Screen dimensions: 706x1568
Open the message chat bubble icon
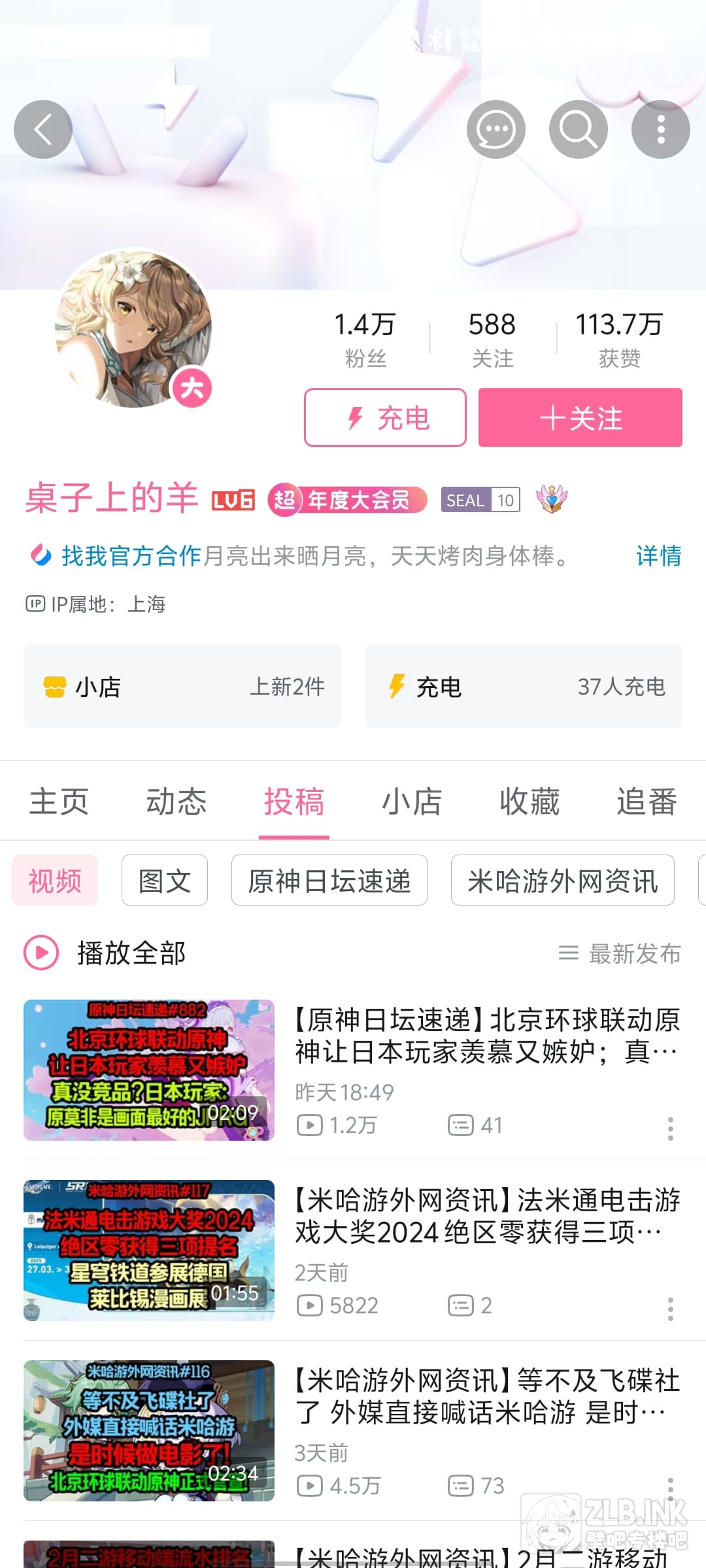496,129
